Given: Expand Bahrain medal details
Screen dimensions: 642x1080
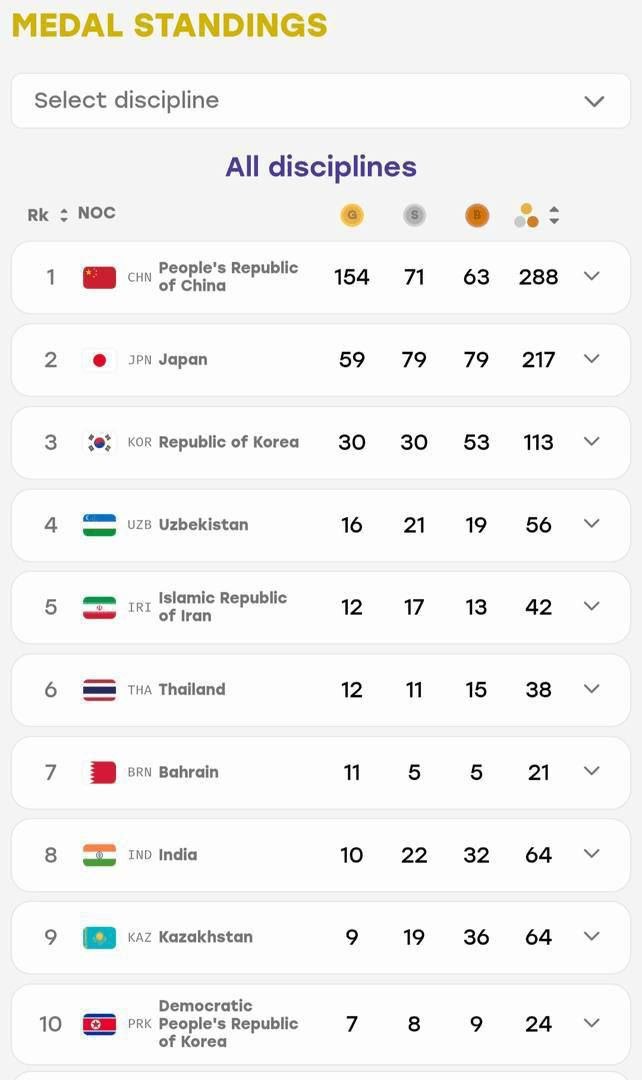Looking at the screenshot, I should 592,771.
